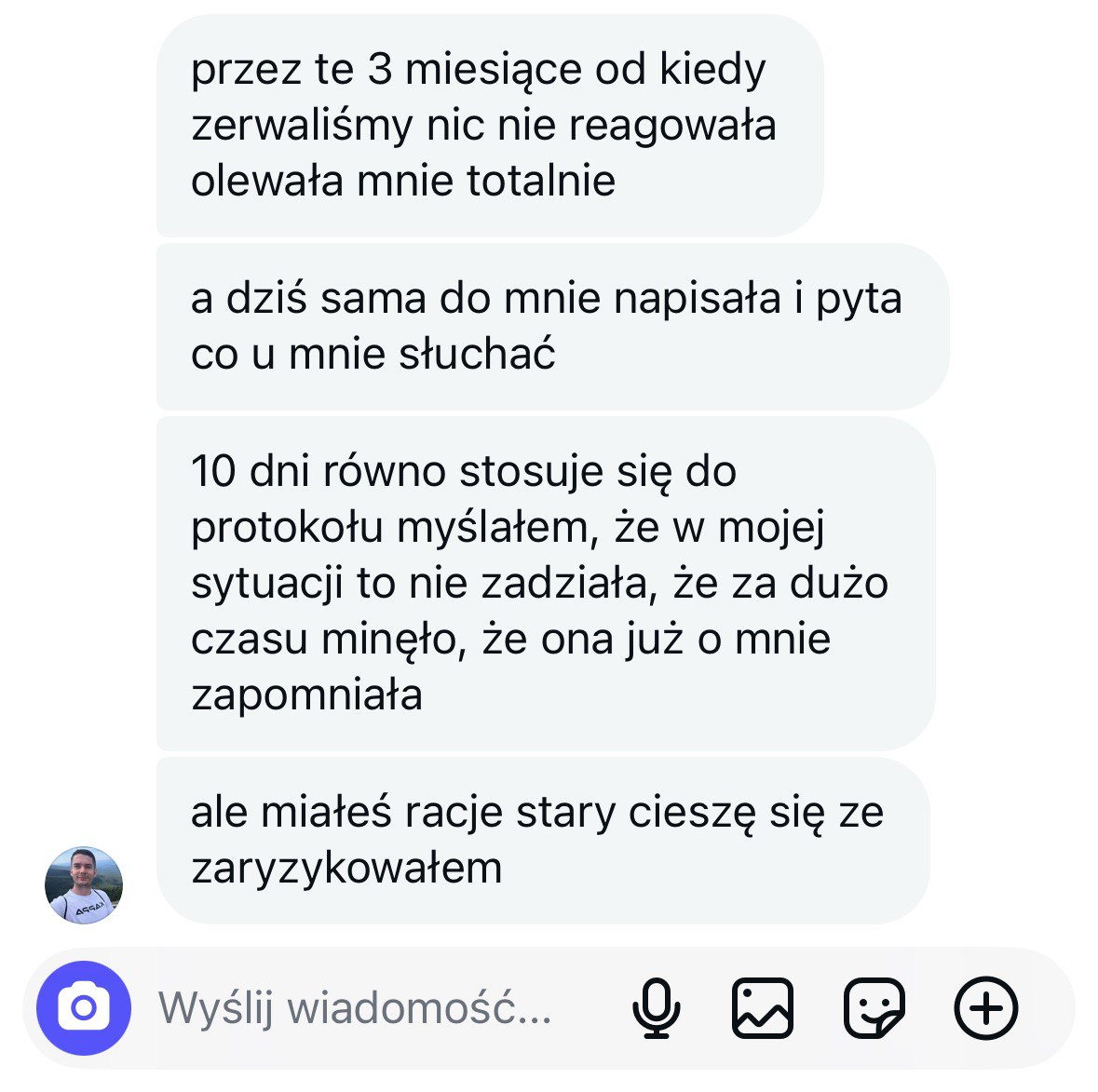Open the camera from the message bar

point(83,1007)
